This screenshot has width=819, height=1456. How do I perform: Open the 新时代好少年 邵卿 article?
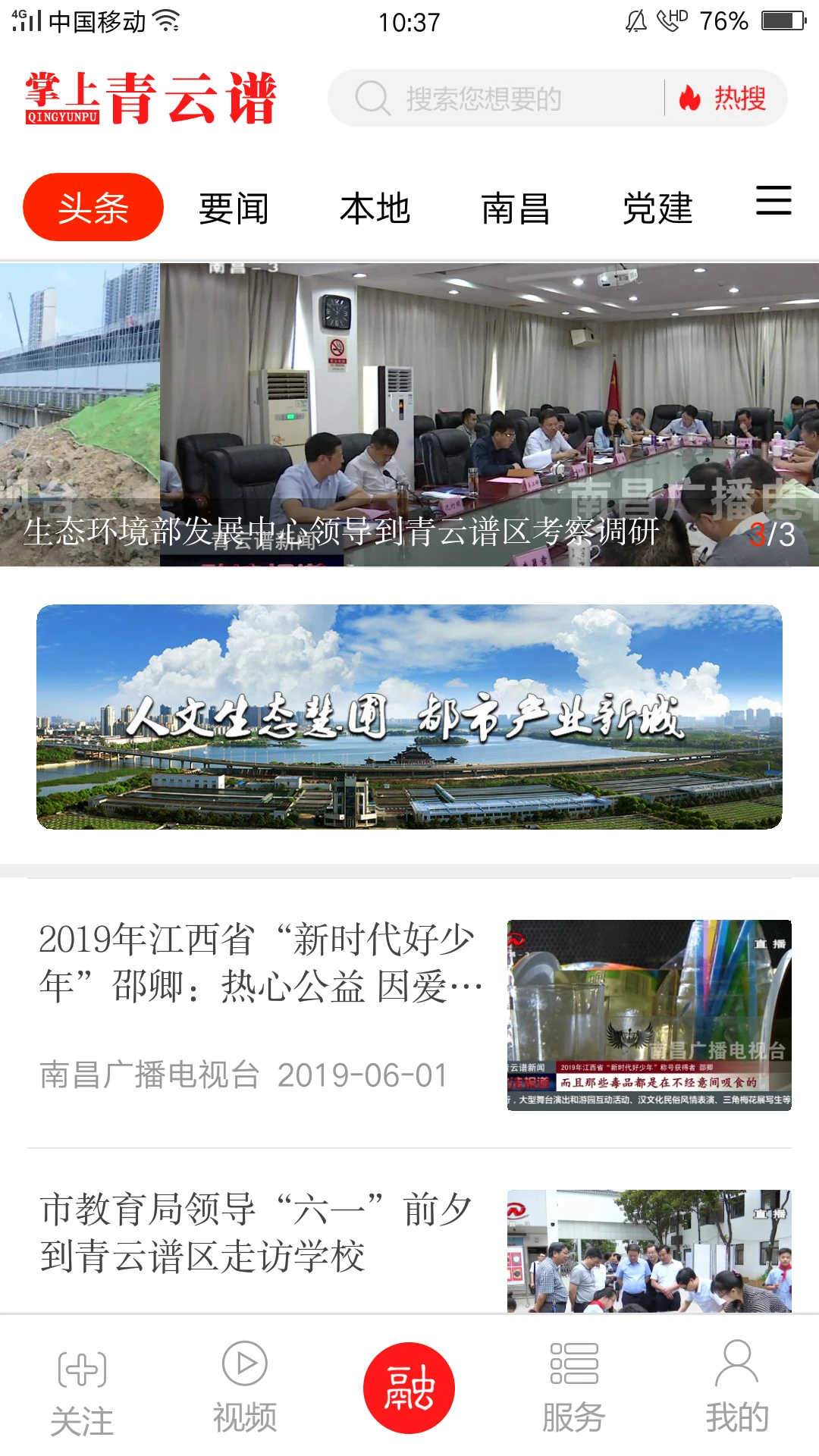coord(409,1015)
